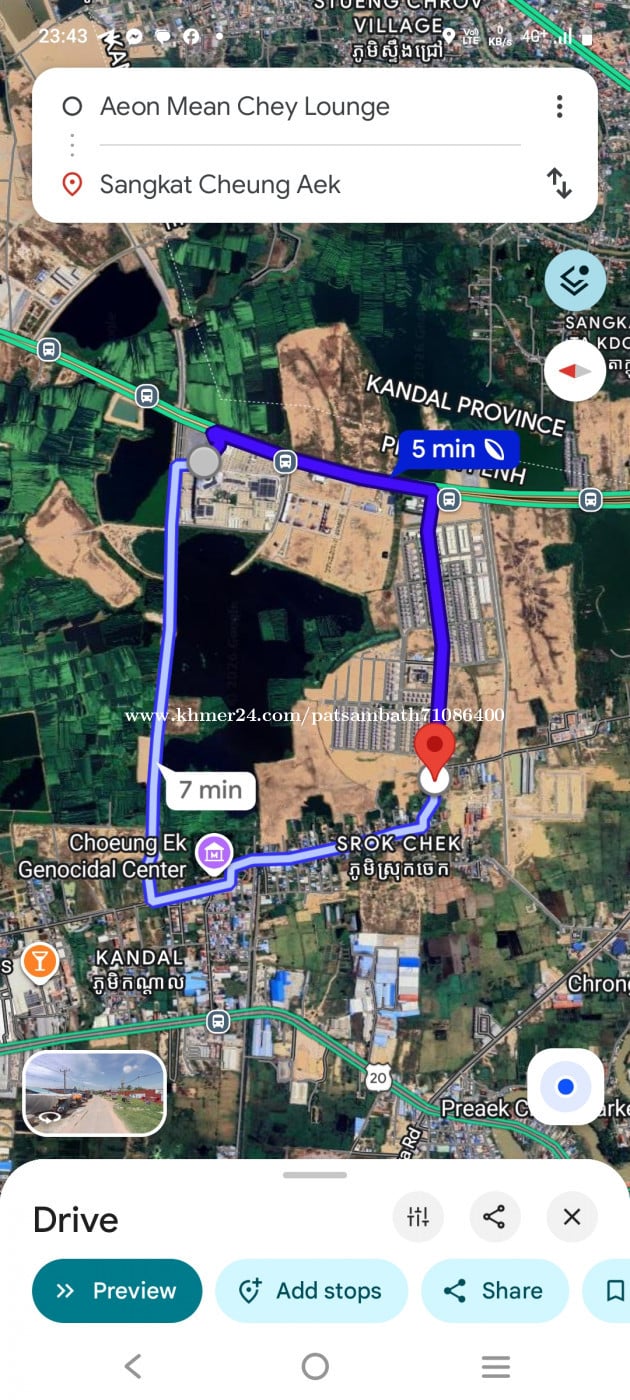Open the Street View thumbnail

(95, 1093)
